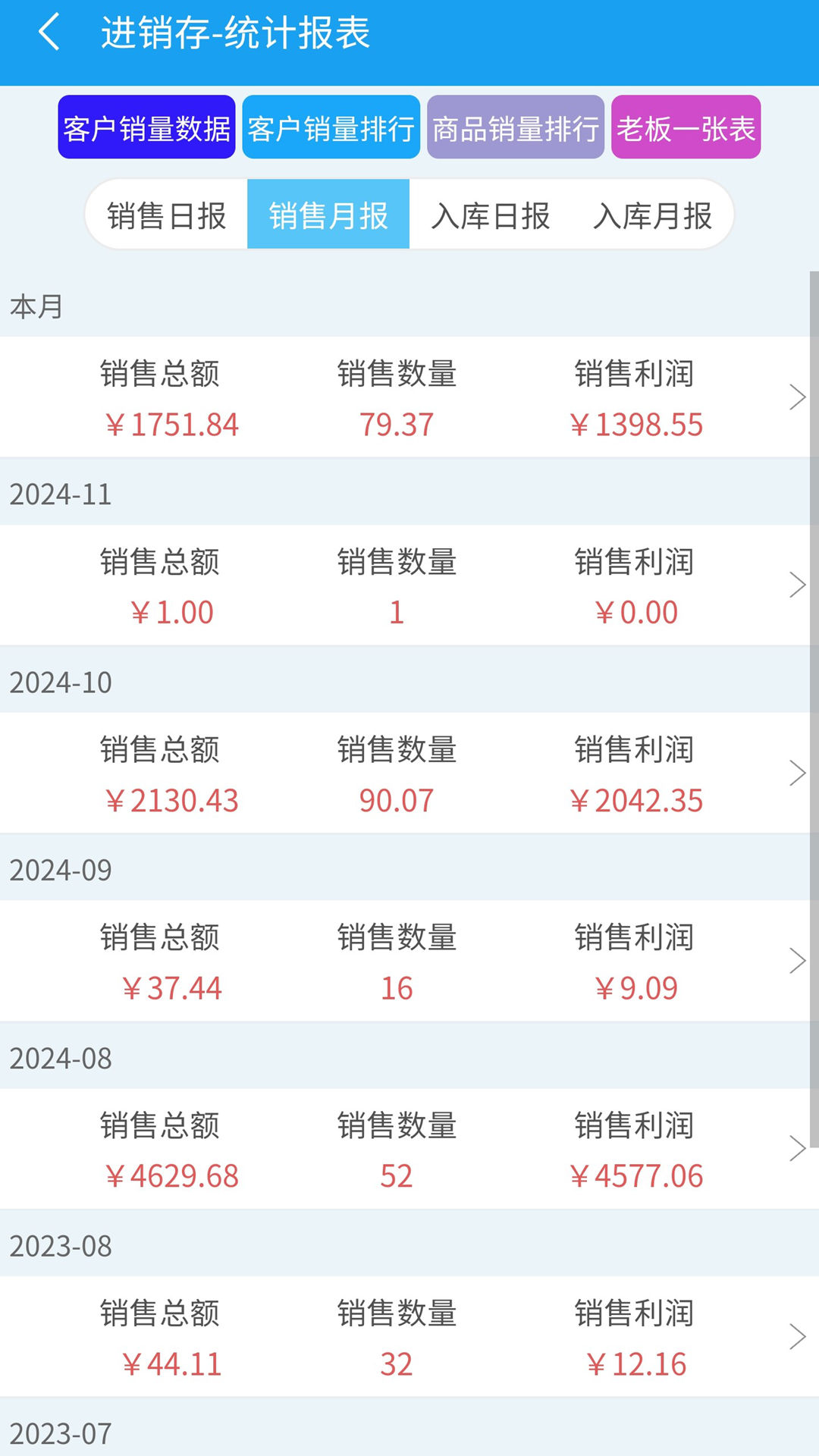Expand details for 本月 row
This screenshot has width=819, height=1456.
799,397
